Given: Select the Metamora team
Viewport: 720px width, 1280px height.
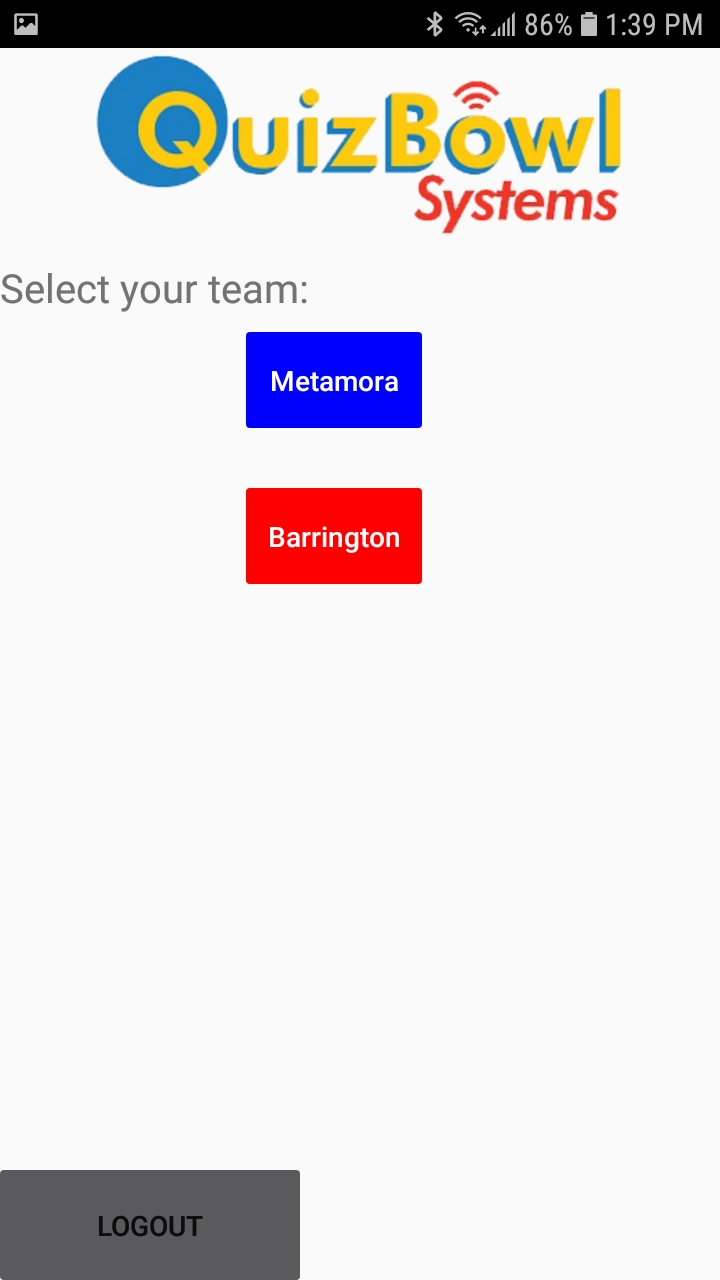Looking at the screenshot, I should 334,380.
